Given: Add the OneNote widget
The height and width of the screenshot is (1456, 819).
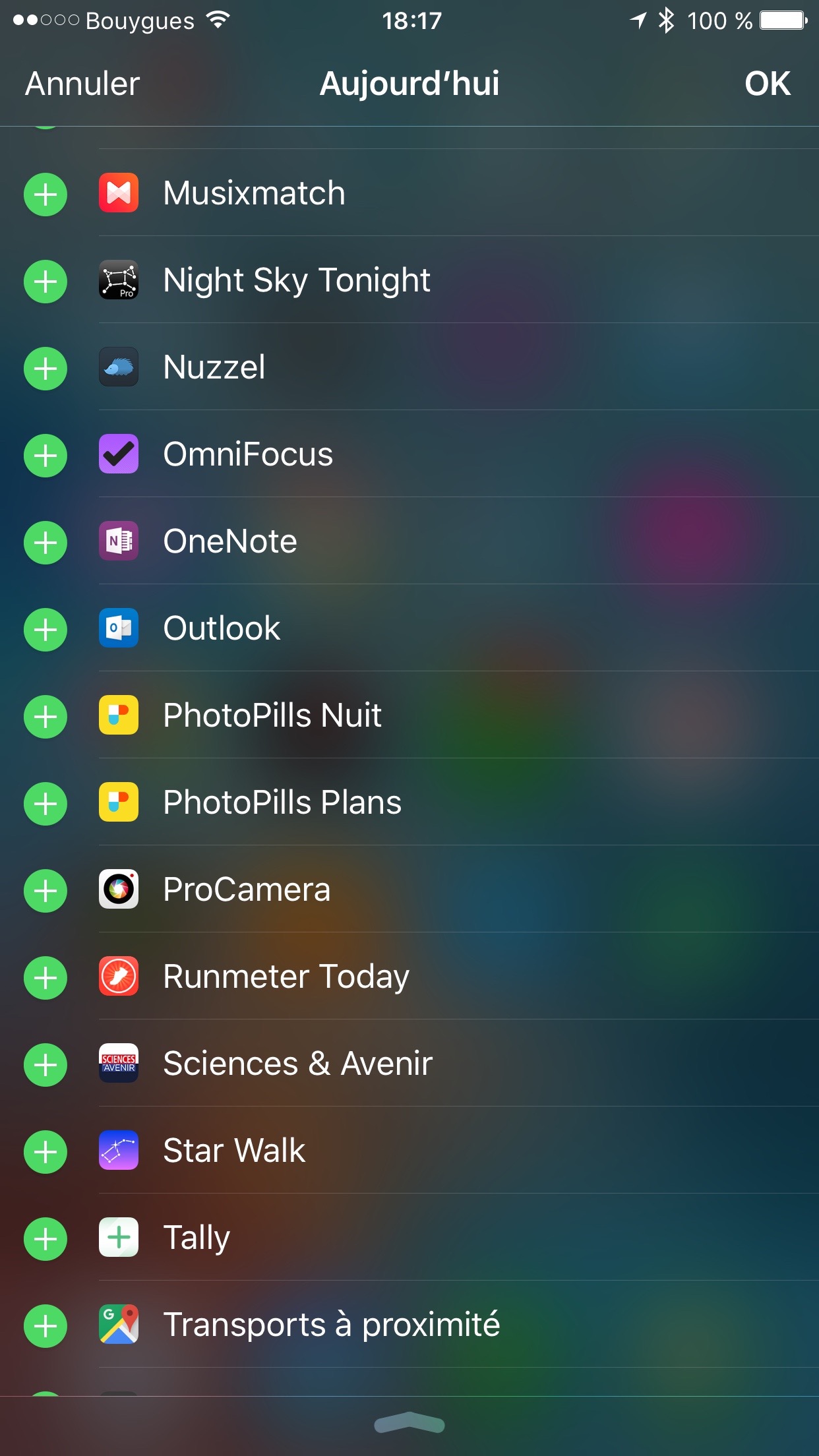Looking at the screenshot, I should click(x=45, y=541).
